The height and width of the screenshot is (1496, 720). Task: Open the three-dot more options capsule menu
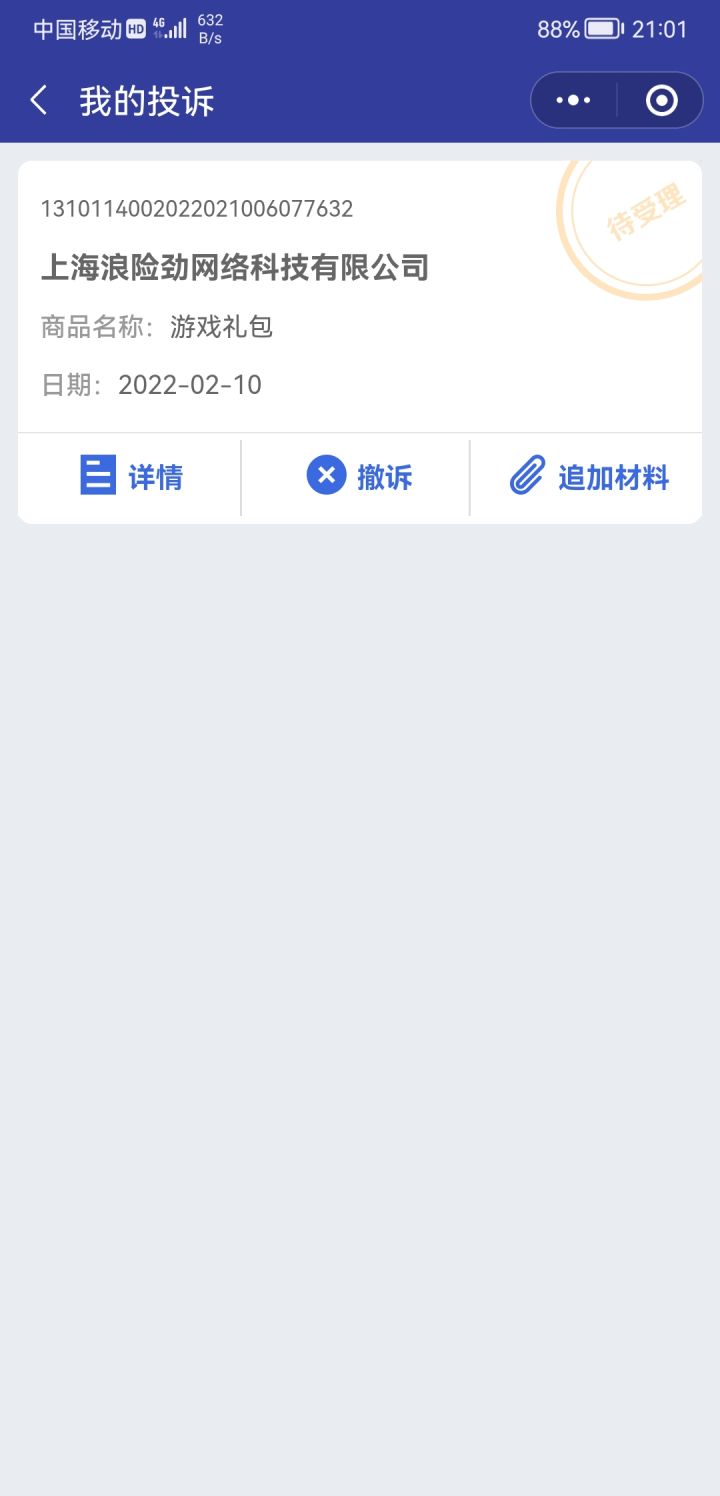coord(572,100)
